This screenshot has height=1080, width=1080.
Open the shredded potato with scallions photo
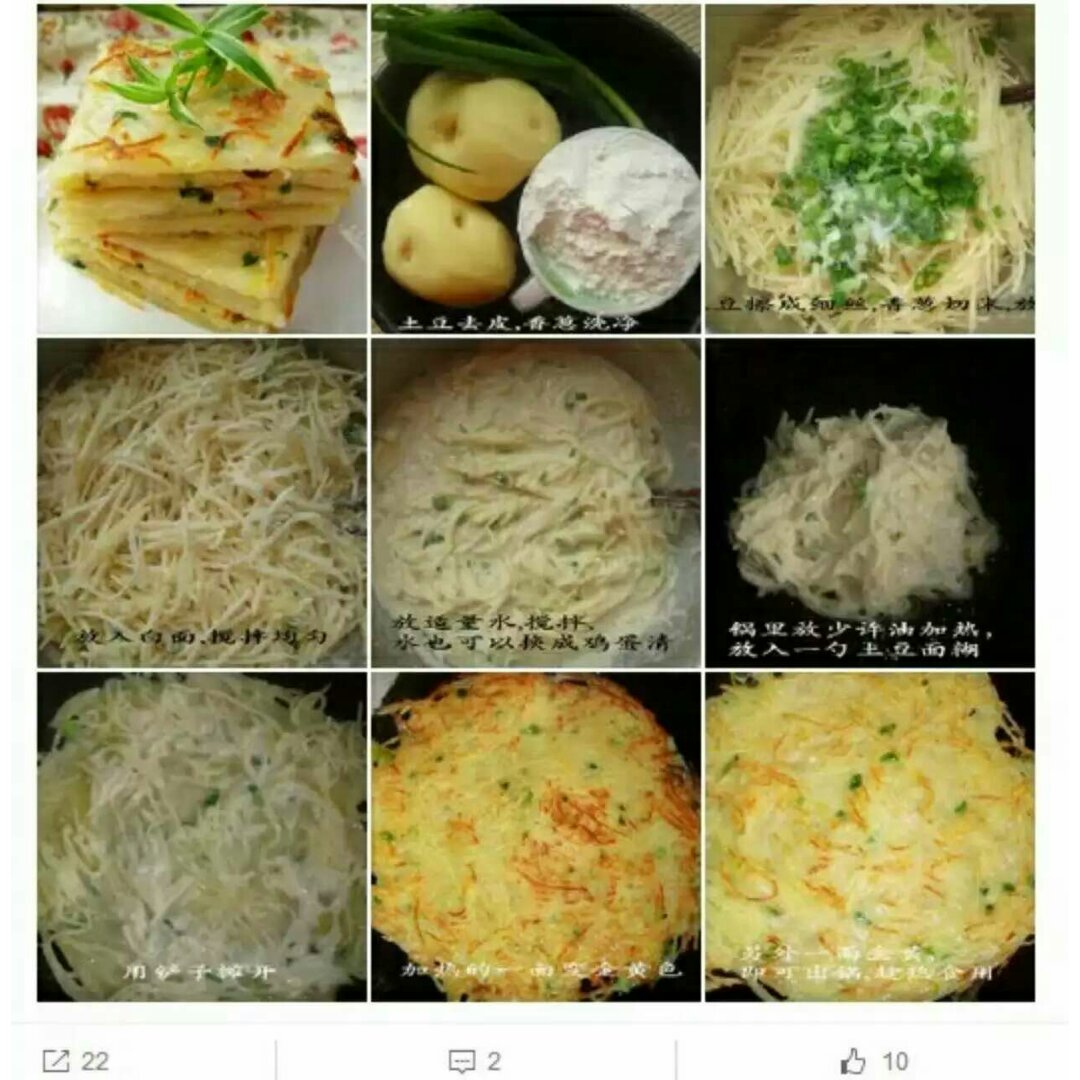(x=869, y=169)
